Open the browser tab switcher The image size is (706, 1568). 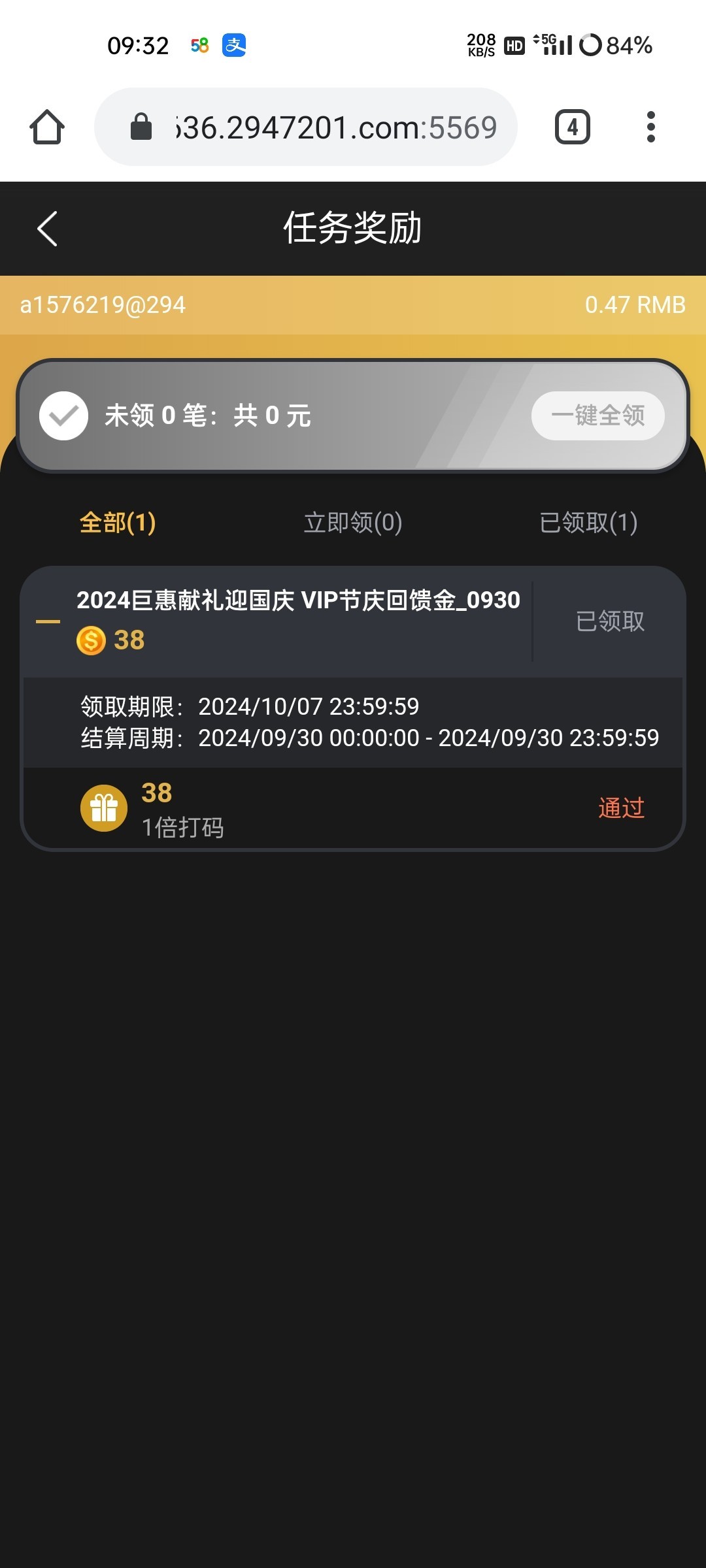(x=572, y=127)
